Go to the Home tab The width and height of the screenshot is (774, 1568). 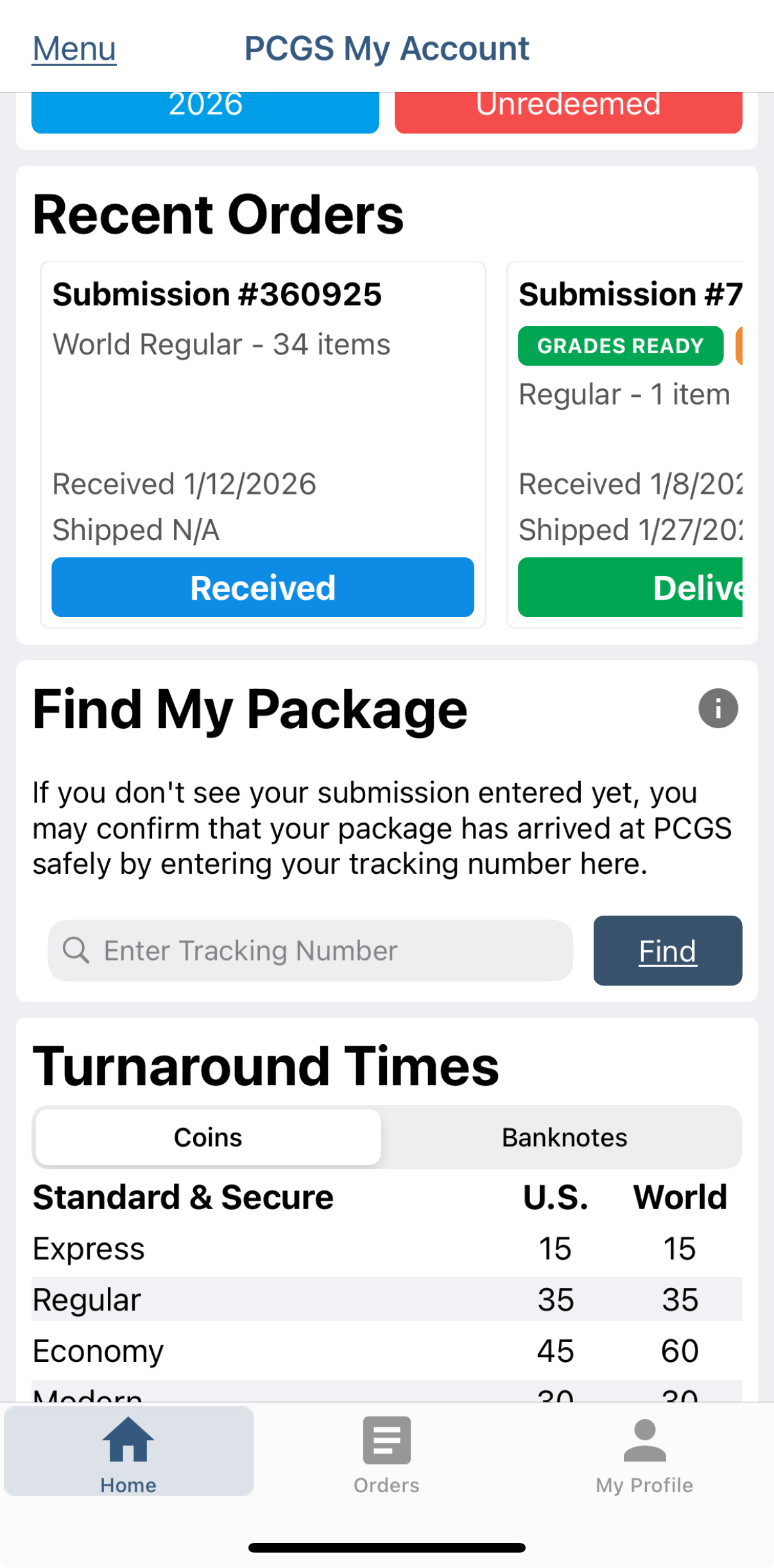tap(128, 1451)
